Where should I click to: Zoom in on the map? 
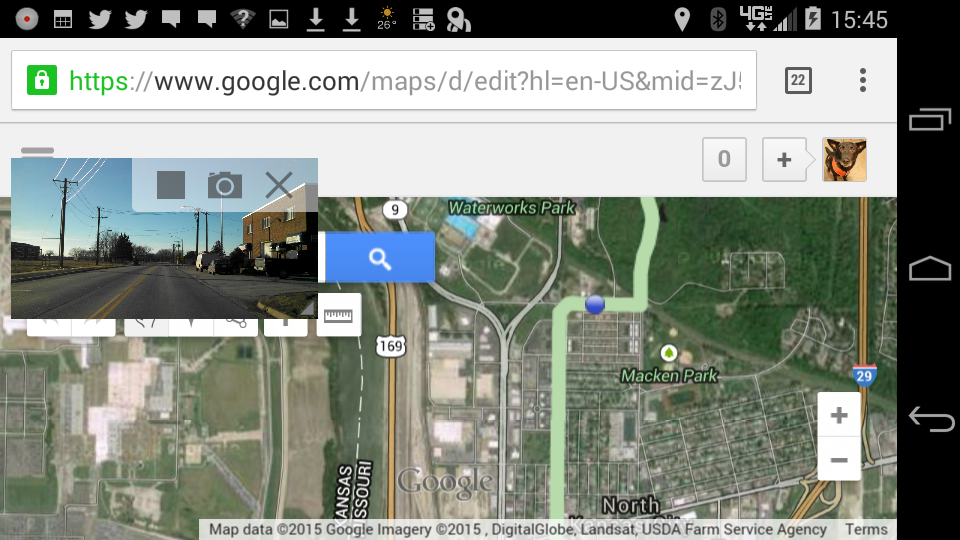839,415
